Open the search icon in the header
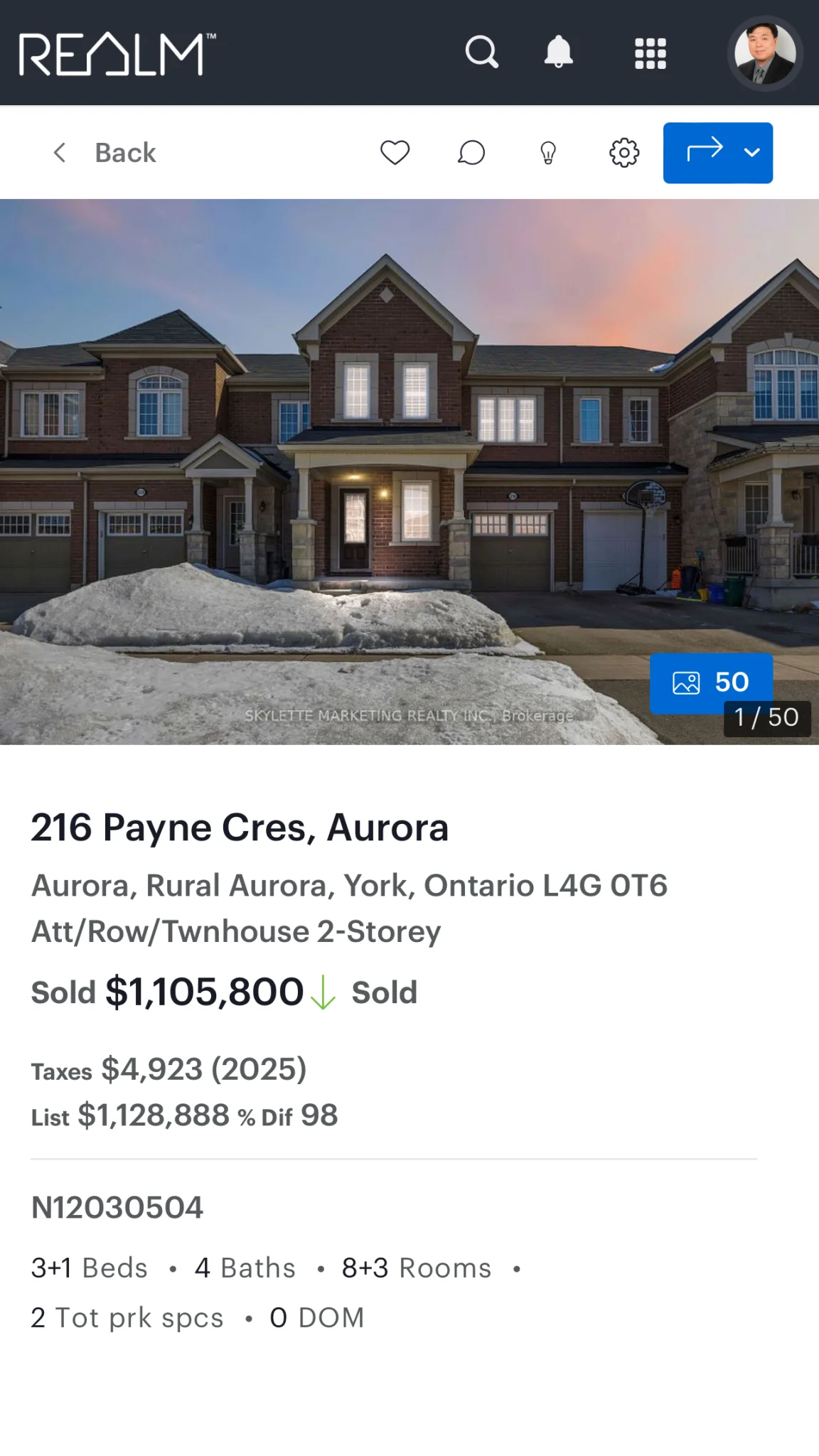The image size is (819, 1456). (481, 52)
